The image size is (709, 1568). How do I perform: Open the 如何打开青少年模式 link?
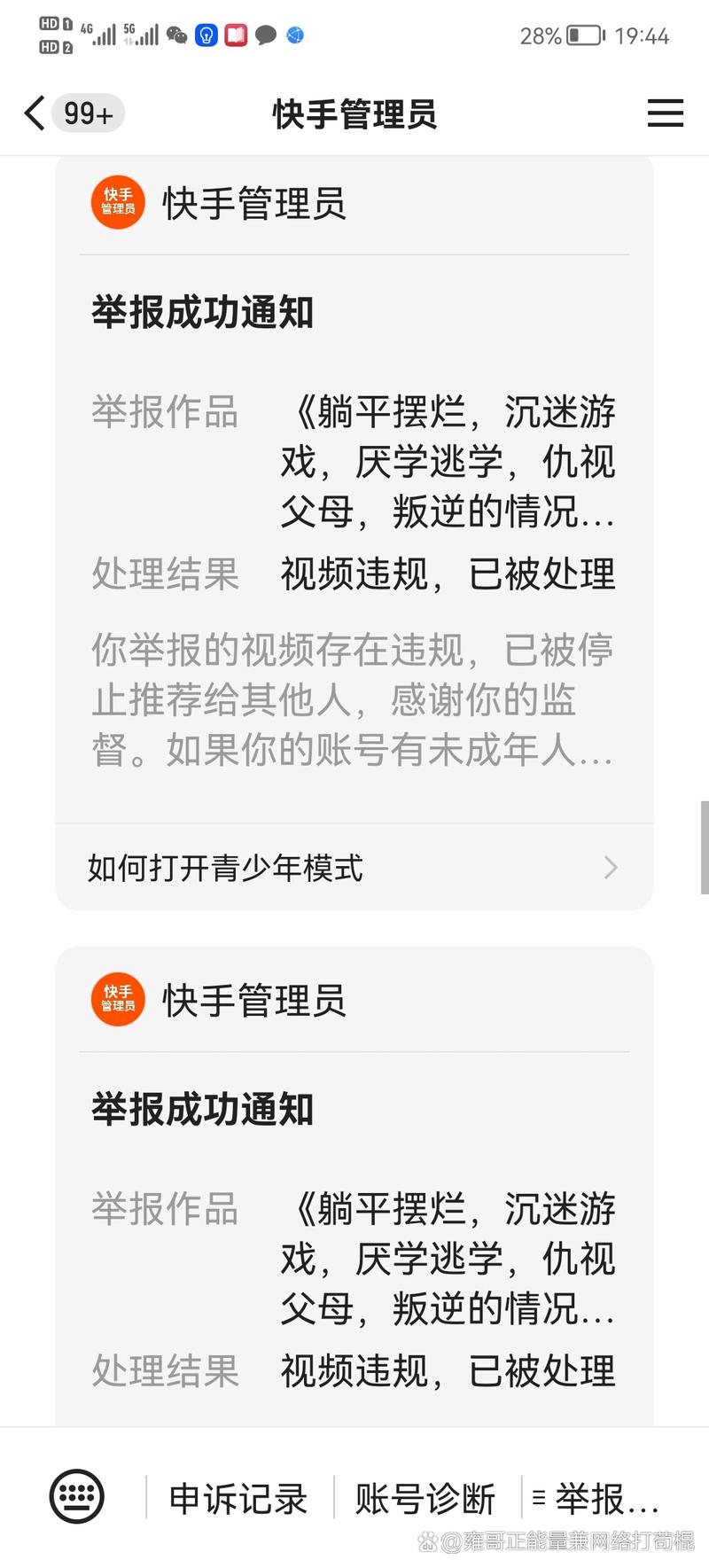coord(224,868)
